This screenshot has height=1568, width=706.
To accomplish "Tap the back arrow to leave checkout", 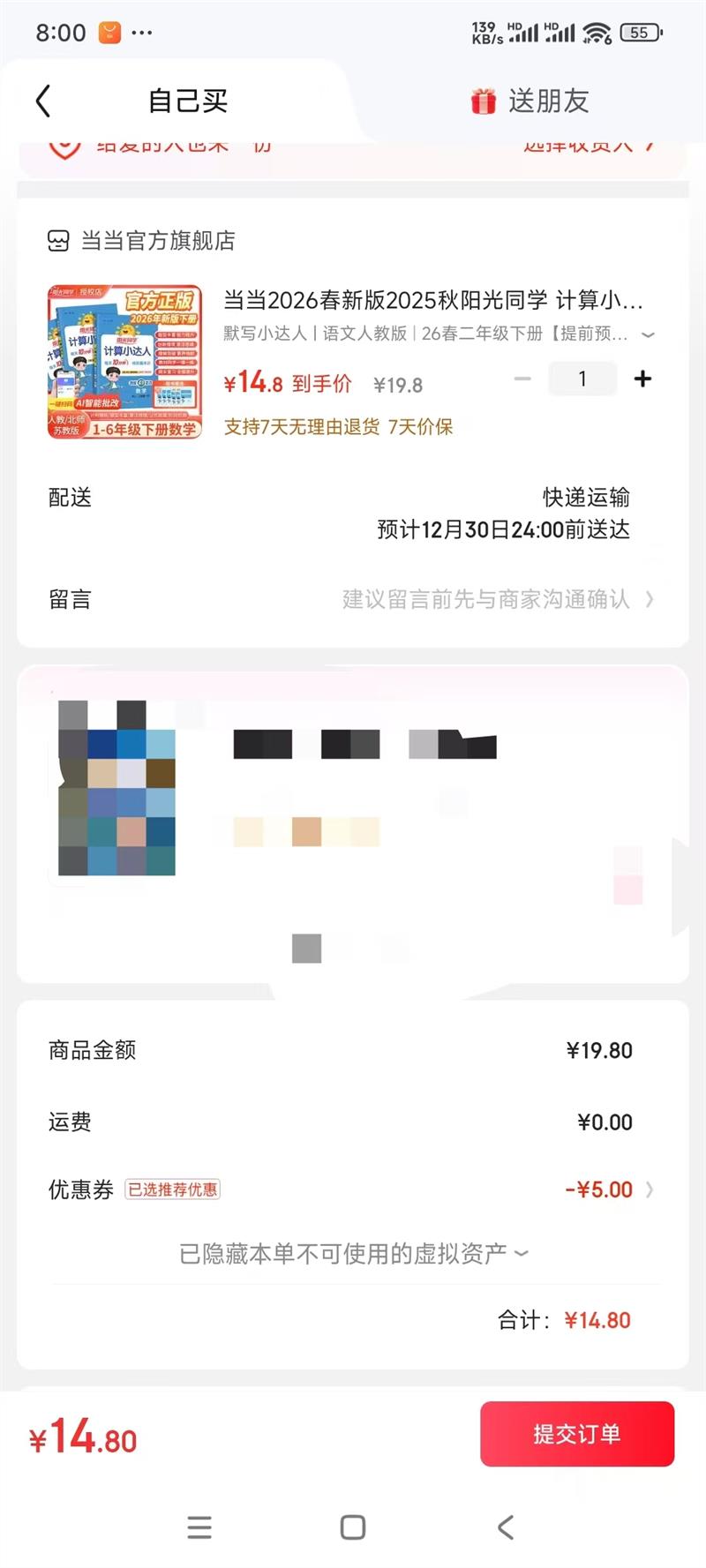I will [x=42, y=101].
